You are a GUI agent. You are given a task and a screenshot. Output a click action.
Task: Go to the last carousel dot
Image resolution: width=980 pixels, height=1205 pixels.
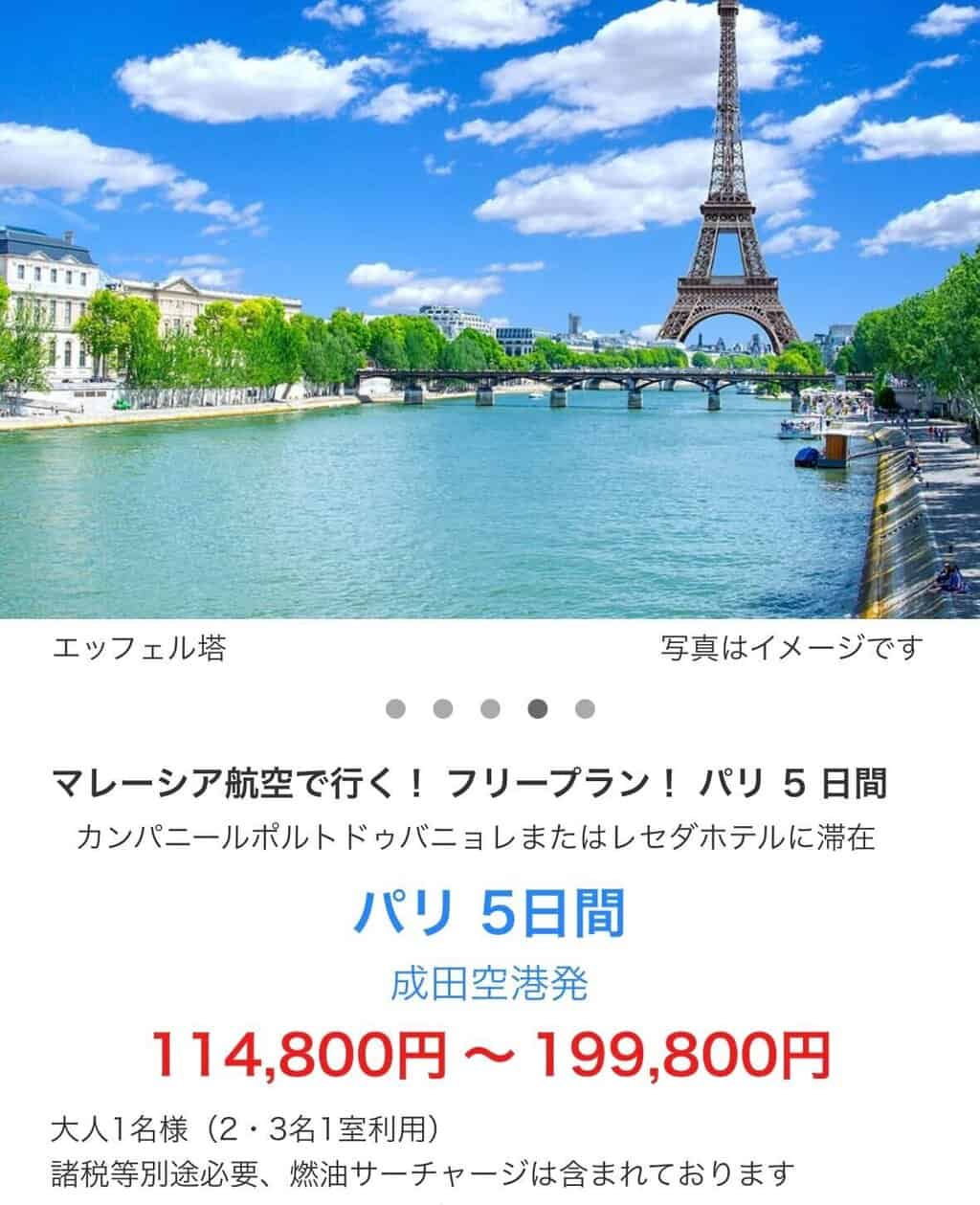click(x=585, y=709)
